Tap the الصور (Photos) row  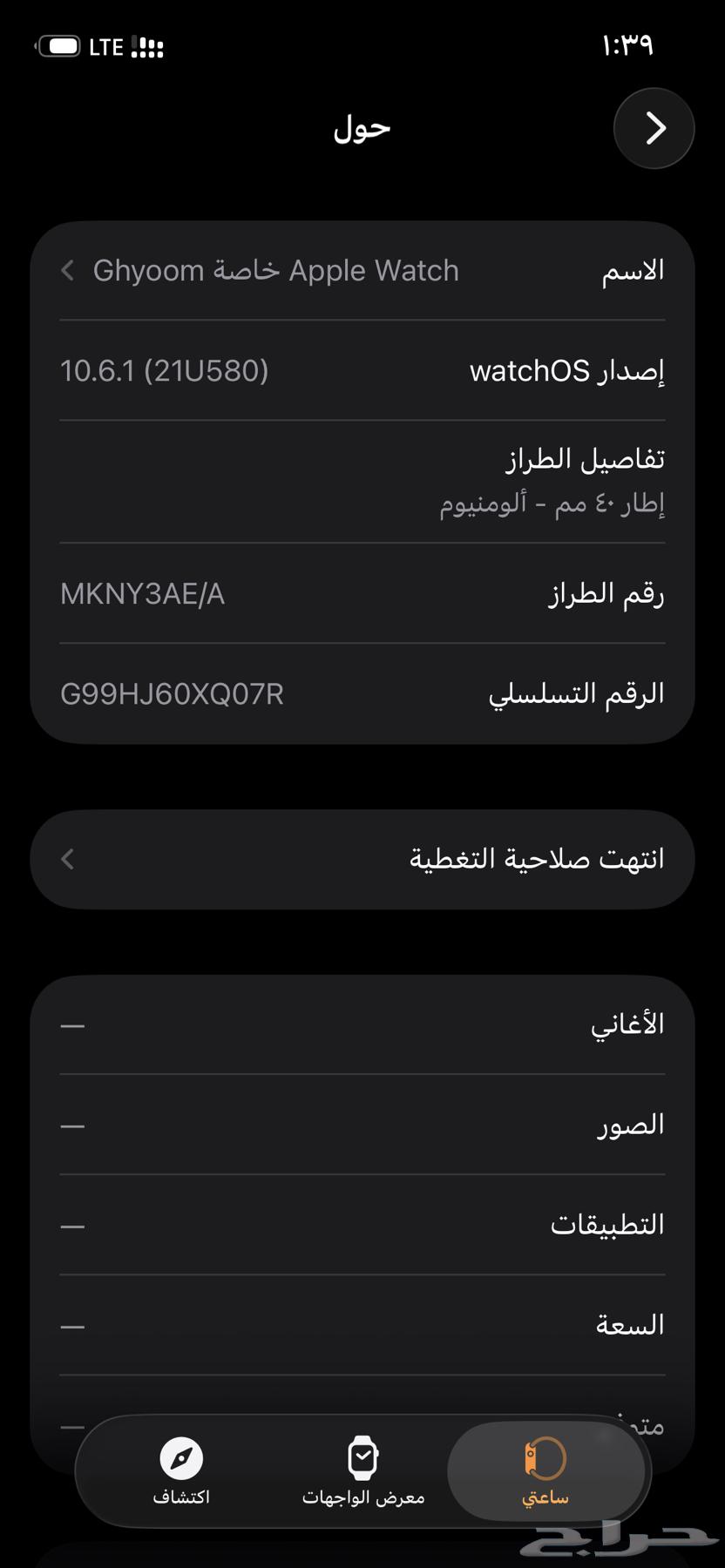[x=362, y=1124]
